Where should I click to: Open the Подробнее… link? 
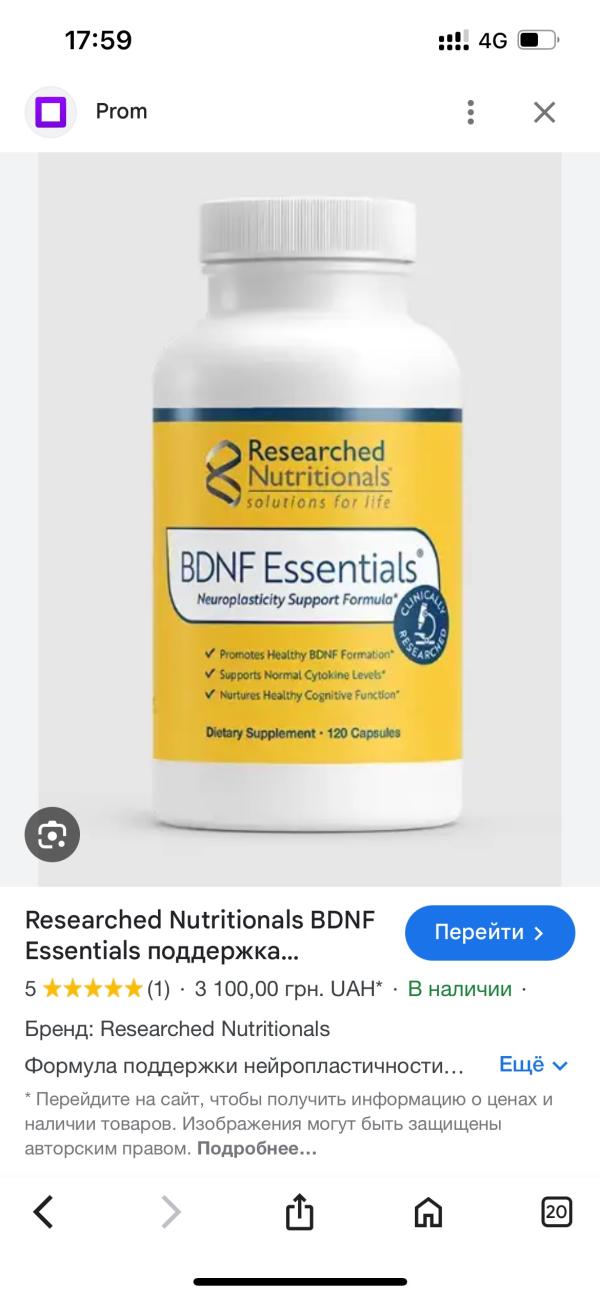[x=257, y=1149]
